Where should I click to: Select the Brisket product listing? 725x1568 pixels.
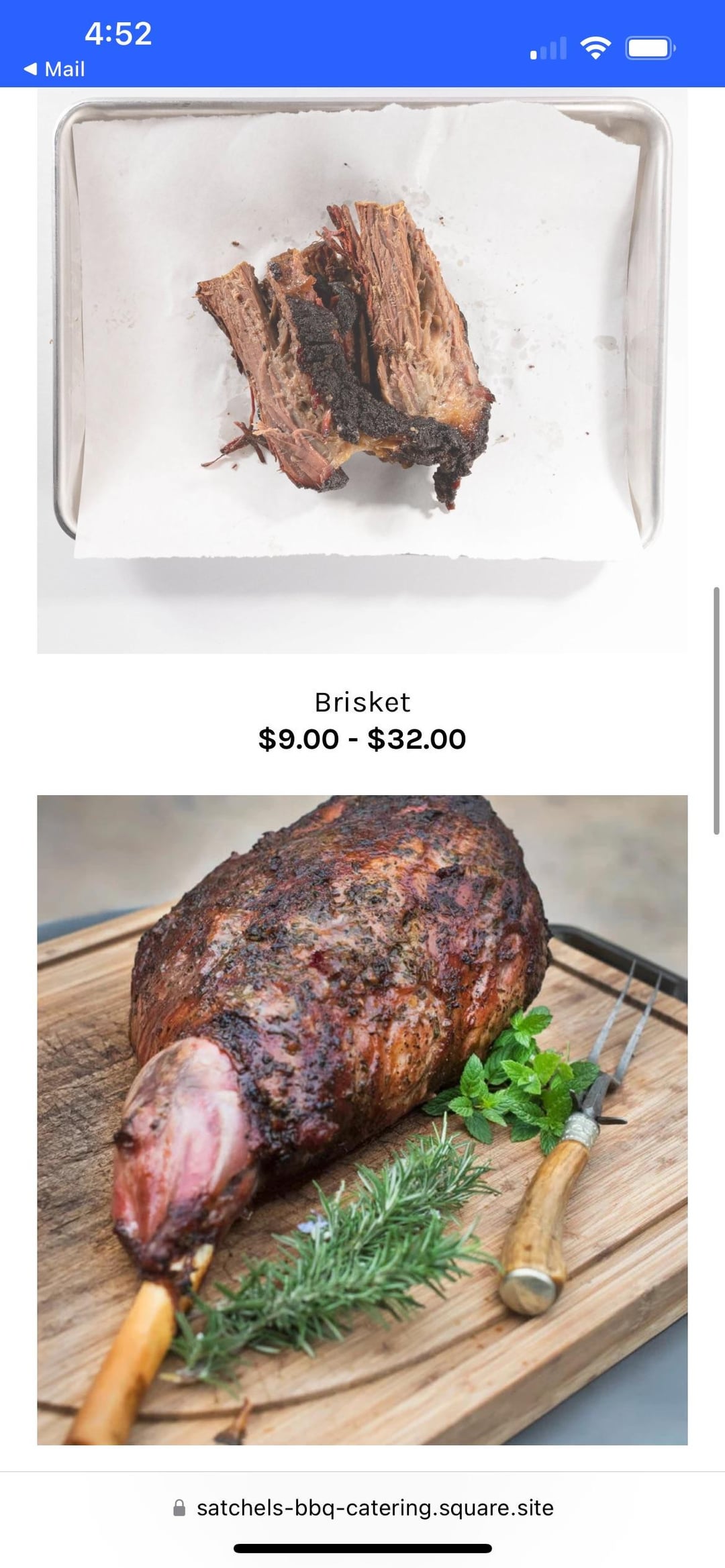tap(362, 702)
